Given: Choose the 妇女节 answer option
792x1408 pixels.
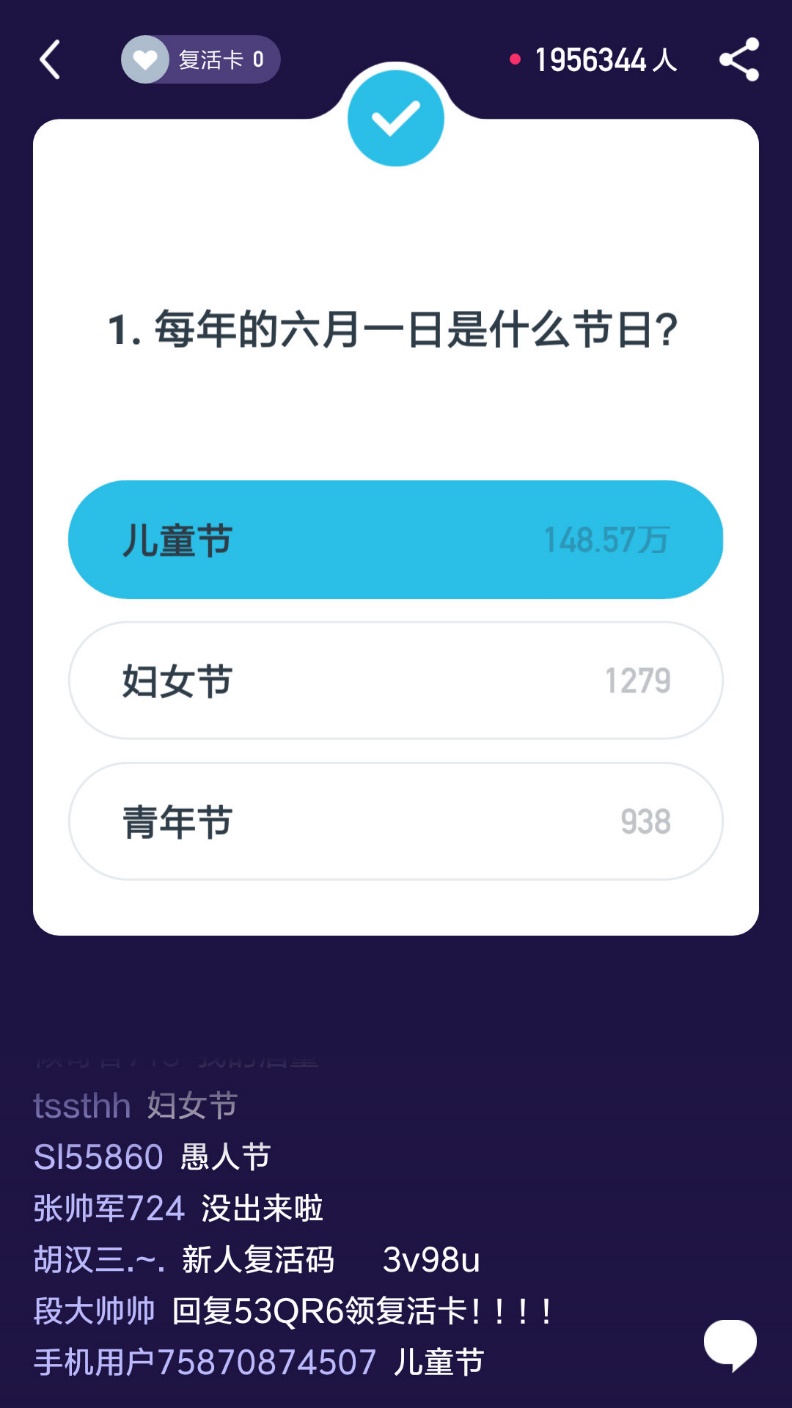Looking at the screenshot, I should click(x=395, y=681).
